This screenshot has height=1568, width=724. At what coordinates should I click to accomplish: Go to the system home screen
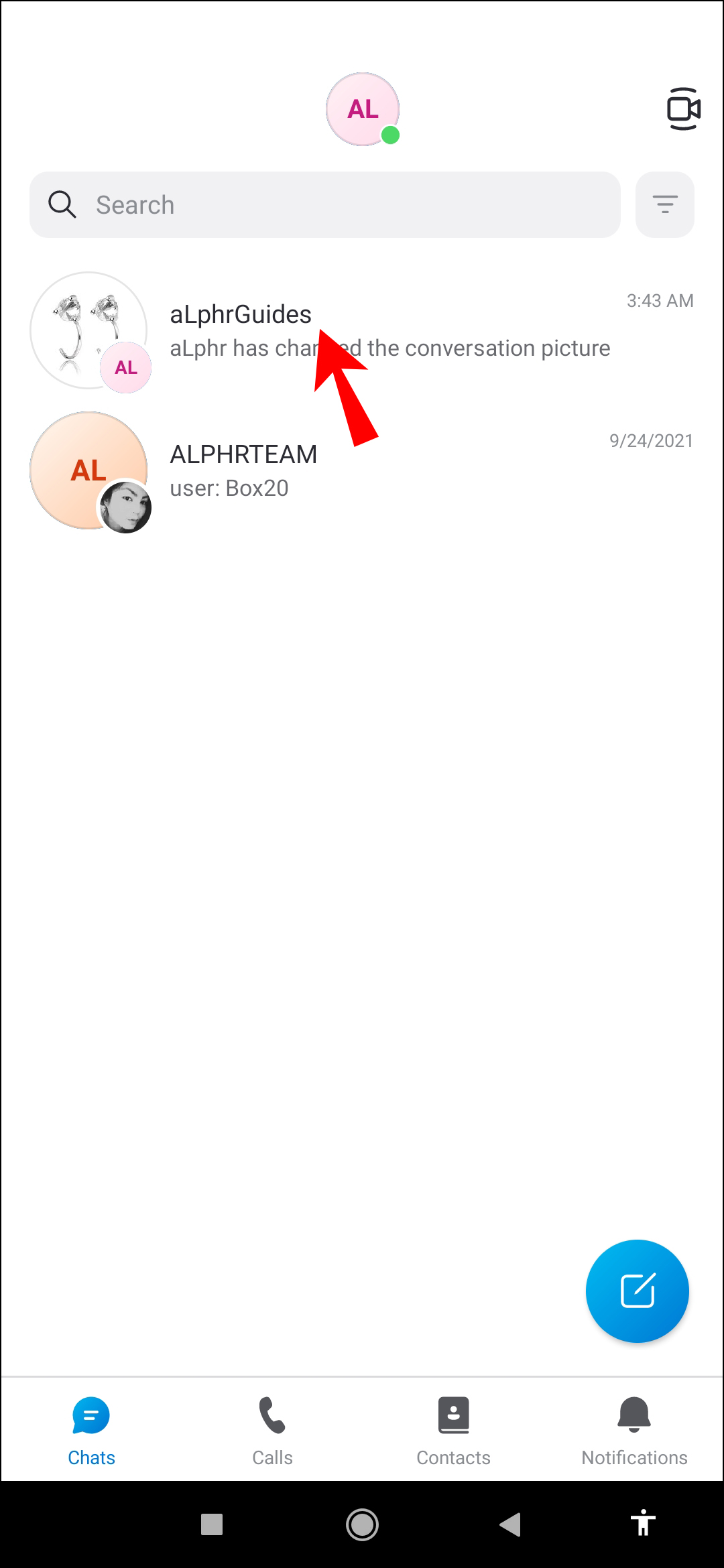[x=362, y=1524]
